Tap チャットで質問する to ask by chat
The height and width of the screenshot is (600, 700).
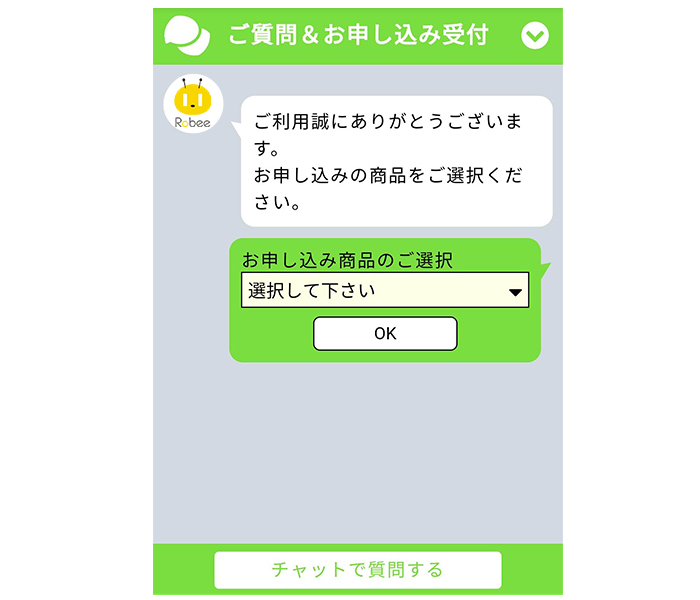357,570
